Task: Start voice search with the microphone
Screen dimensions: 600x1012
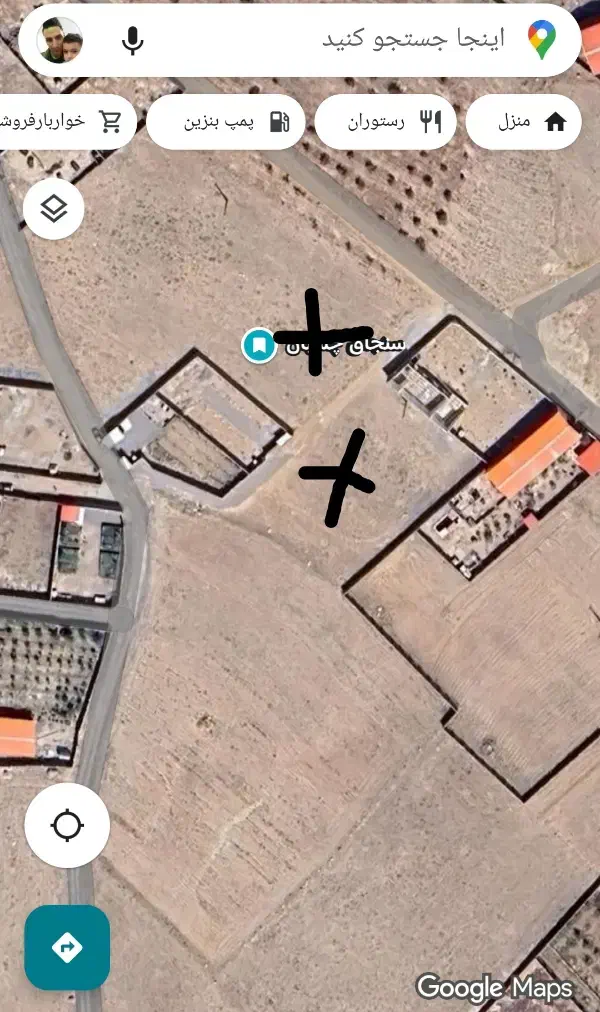Action: tap(132, 40)
